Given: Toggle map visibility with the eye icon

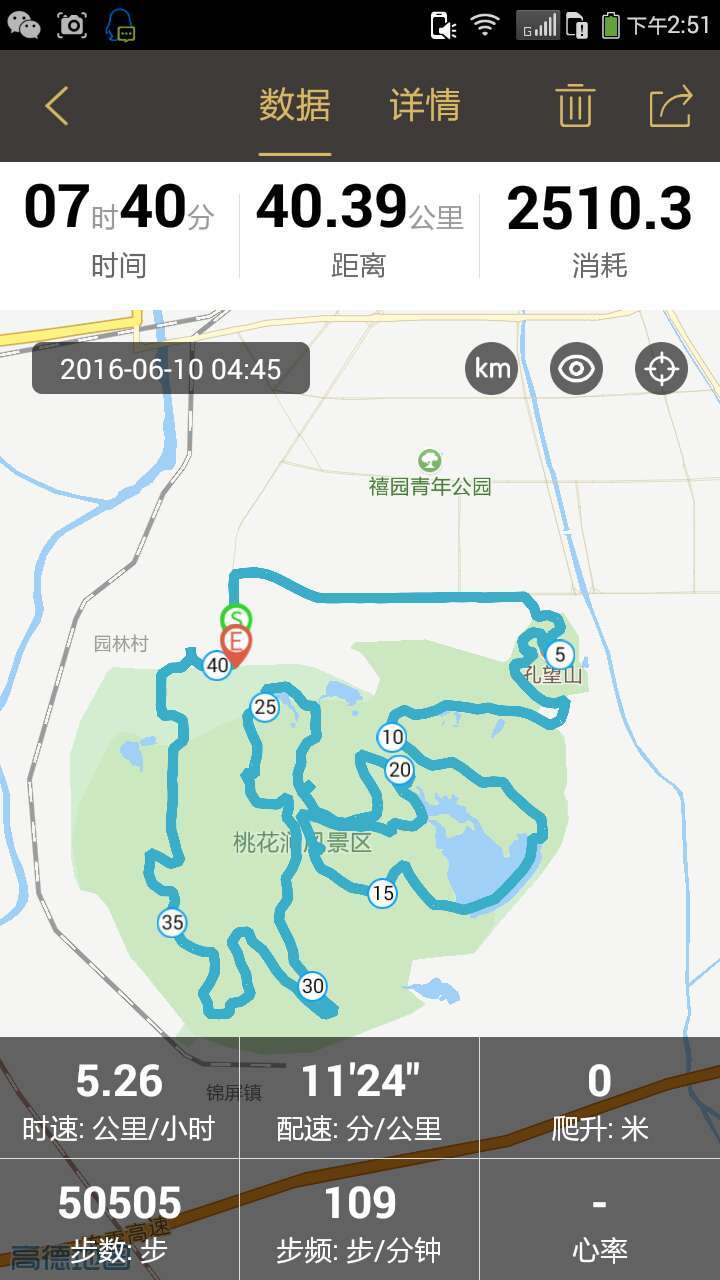Looking at the screenshot, I should point(576,369).
